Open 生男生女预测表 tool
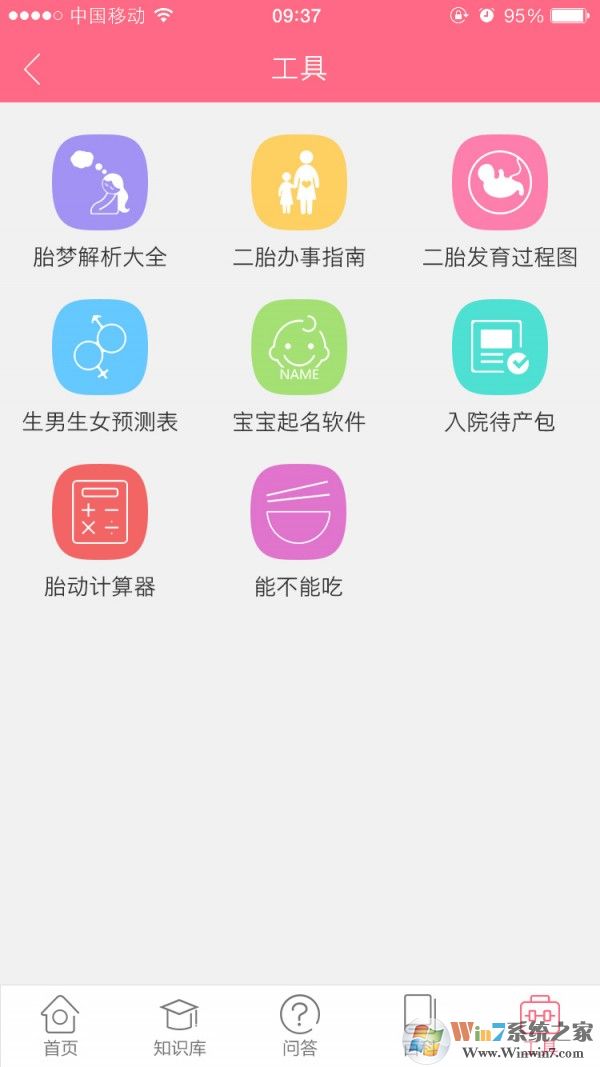 tap(100, 348)
